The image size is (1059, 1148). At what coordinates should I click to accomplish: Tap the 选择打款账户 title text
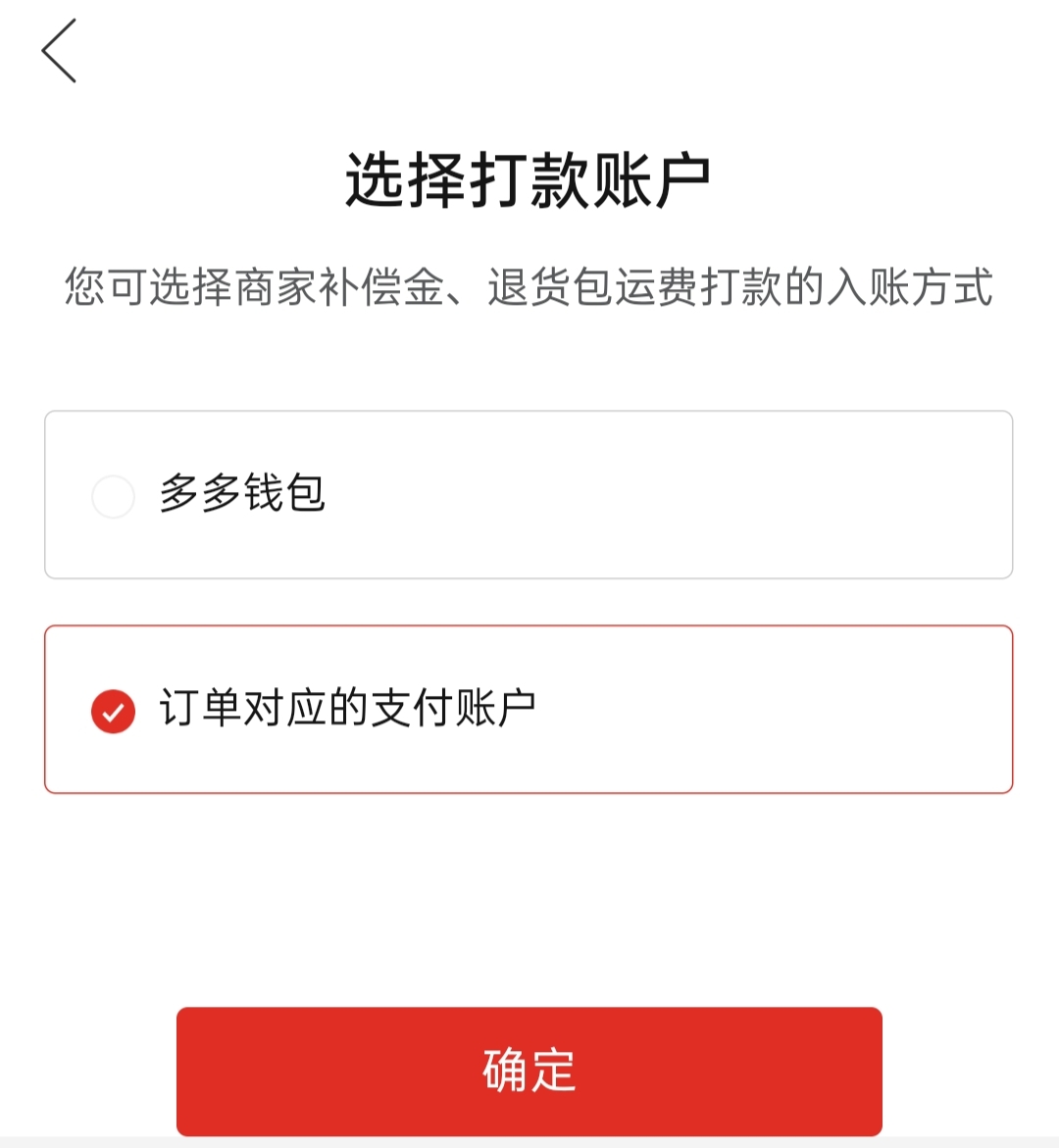tap(529, 175)
